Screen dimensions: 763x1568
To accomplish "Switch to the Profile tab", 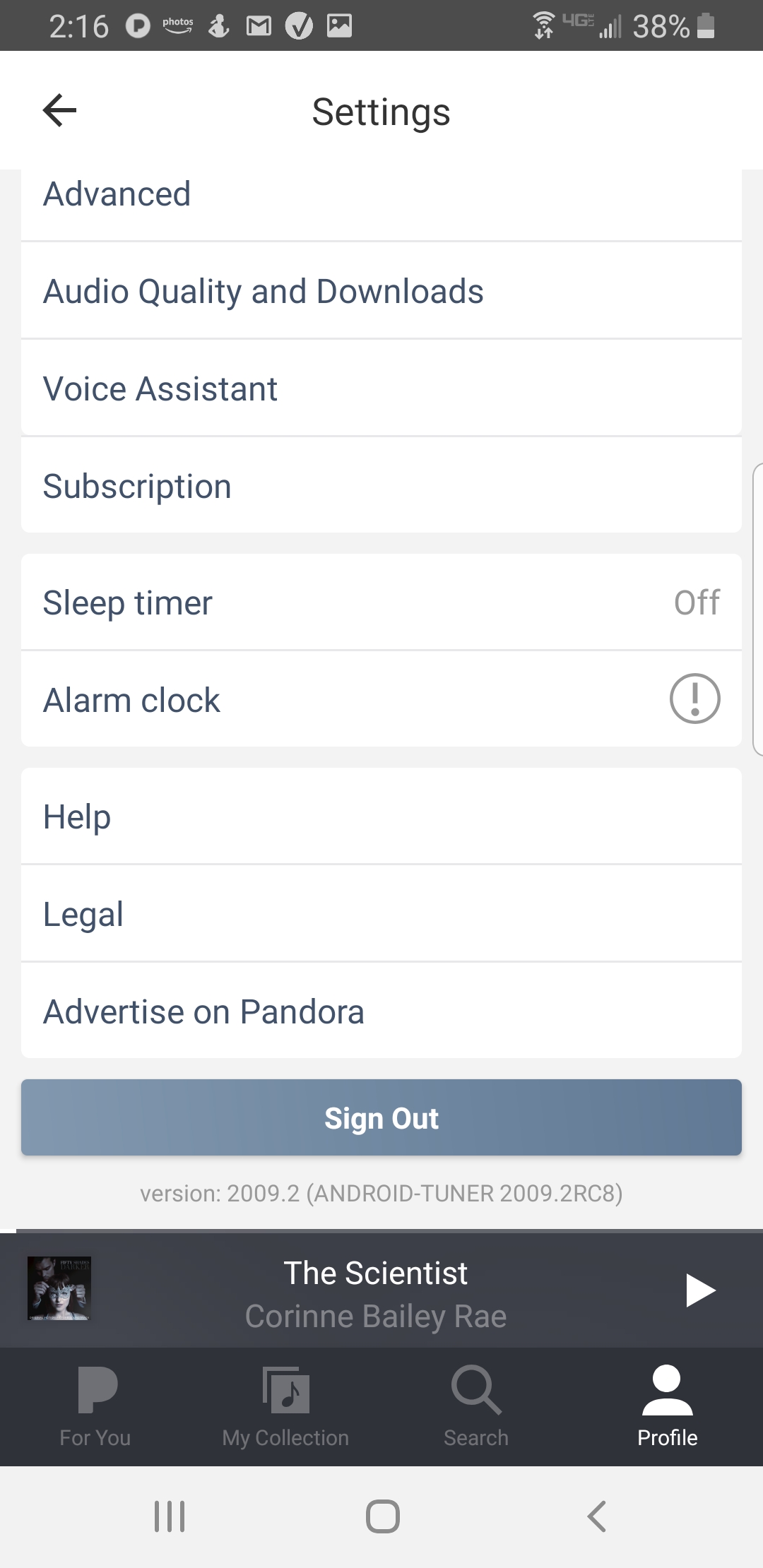I will 667,1406.
